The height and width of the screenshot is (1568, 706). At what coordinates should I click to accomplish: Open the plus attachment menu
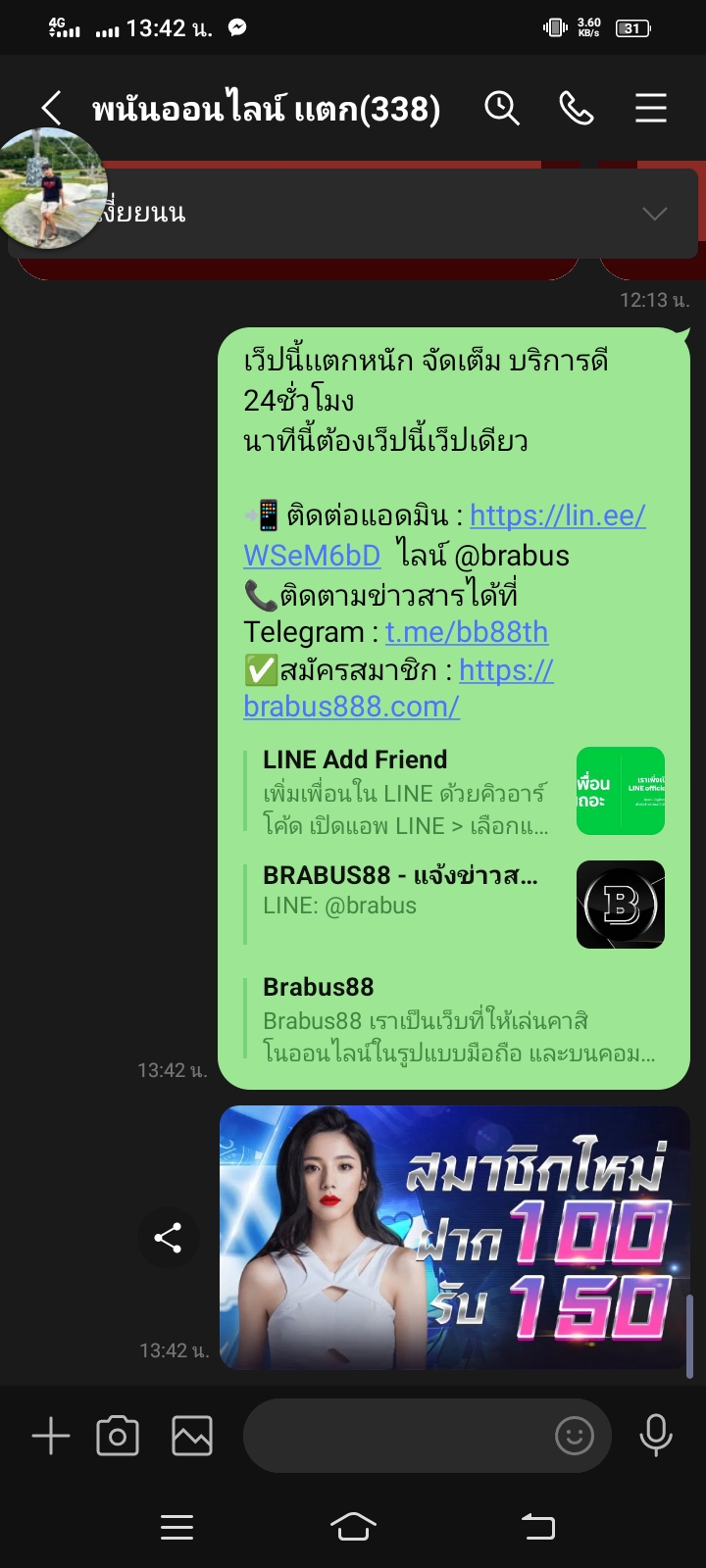pos(51,1437)
